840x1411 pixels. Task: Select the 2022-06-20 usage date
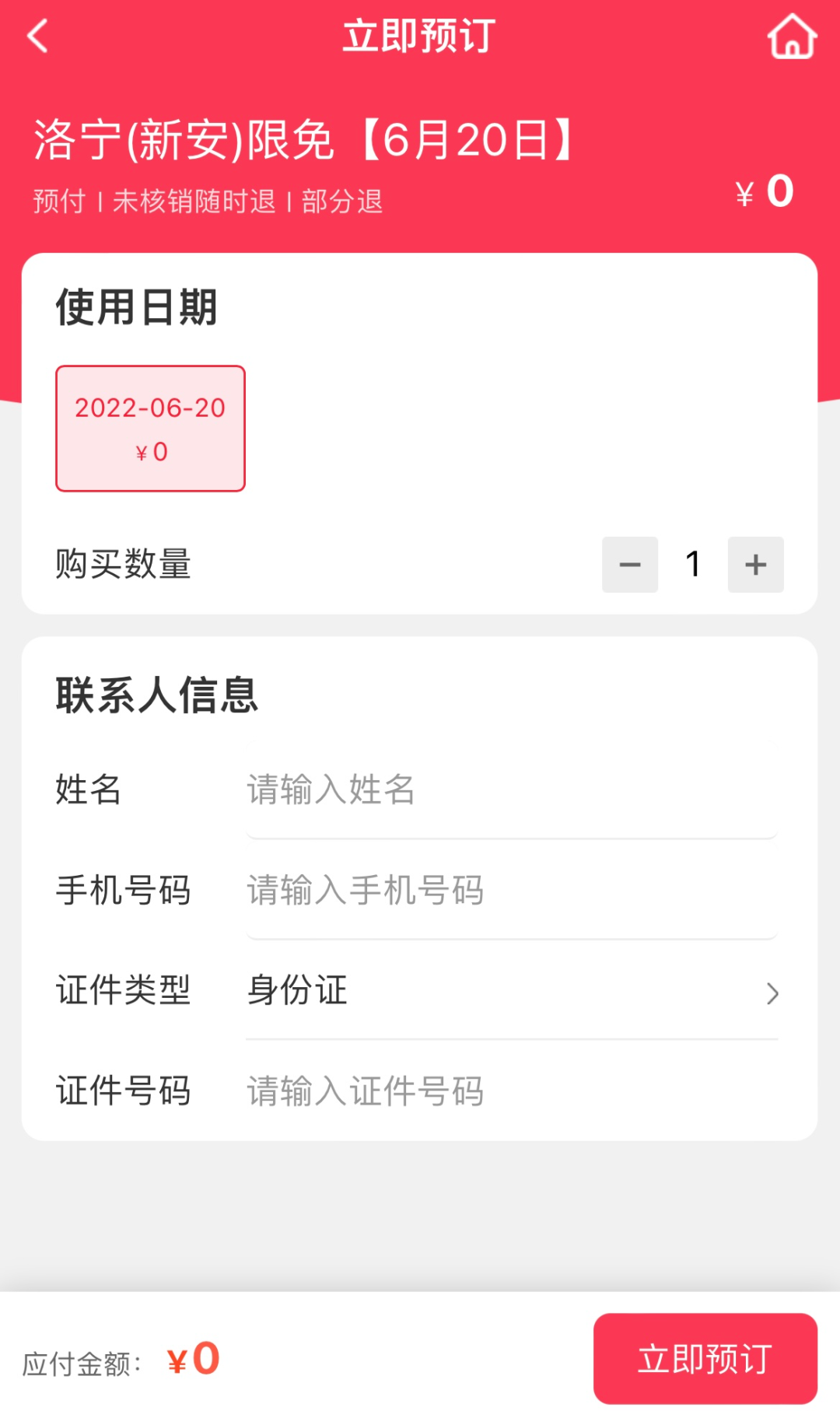(150, 429)
